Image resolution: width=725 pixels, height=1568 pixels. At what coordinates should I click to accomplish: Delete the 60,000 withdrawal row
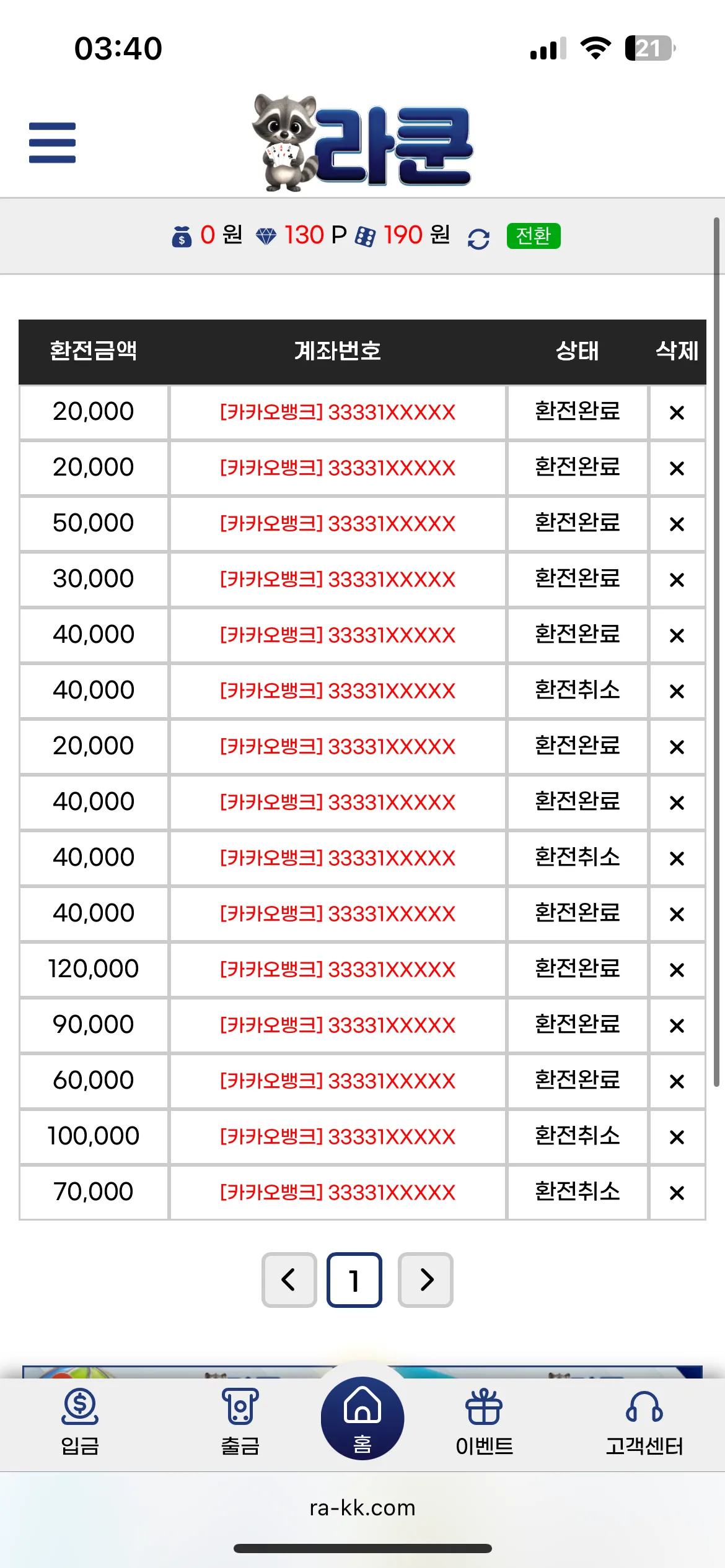pos(677,1081)
